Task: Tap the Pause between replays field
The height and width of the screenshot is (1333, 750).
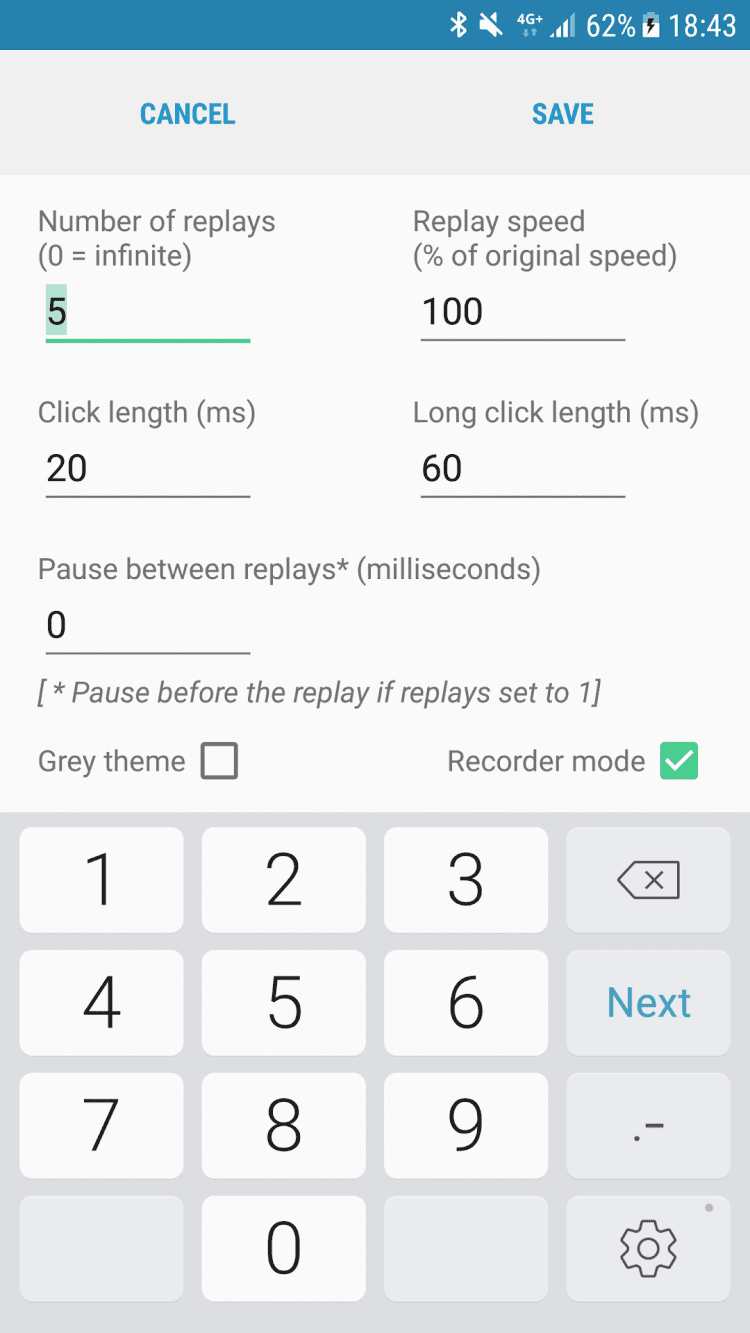Action: click(x=147, y=625)
